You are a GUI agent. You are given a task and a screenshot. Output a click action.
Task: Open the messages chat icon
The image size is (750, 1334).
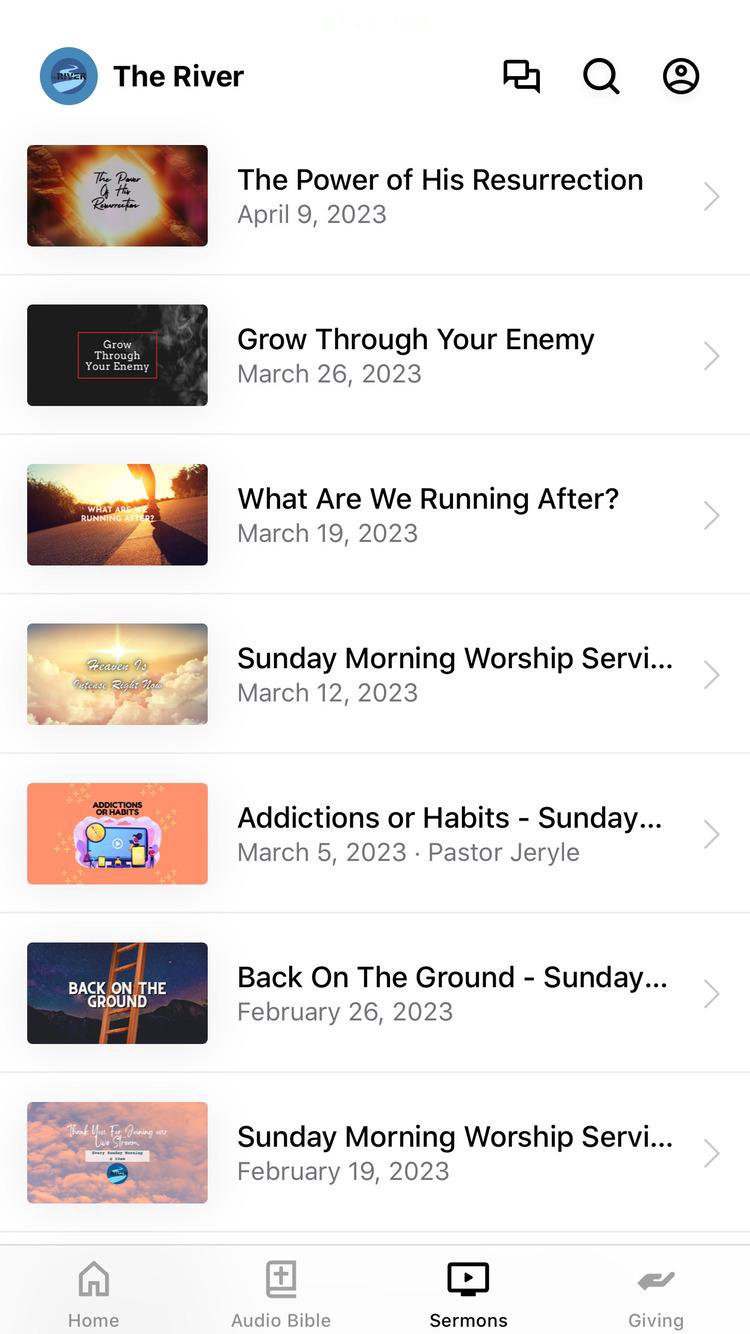pos(521,76)
